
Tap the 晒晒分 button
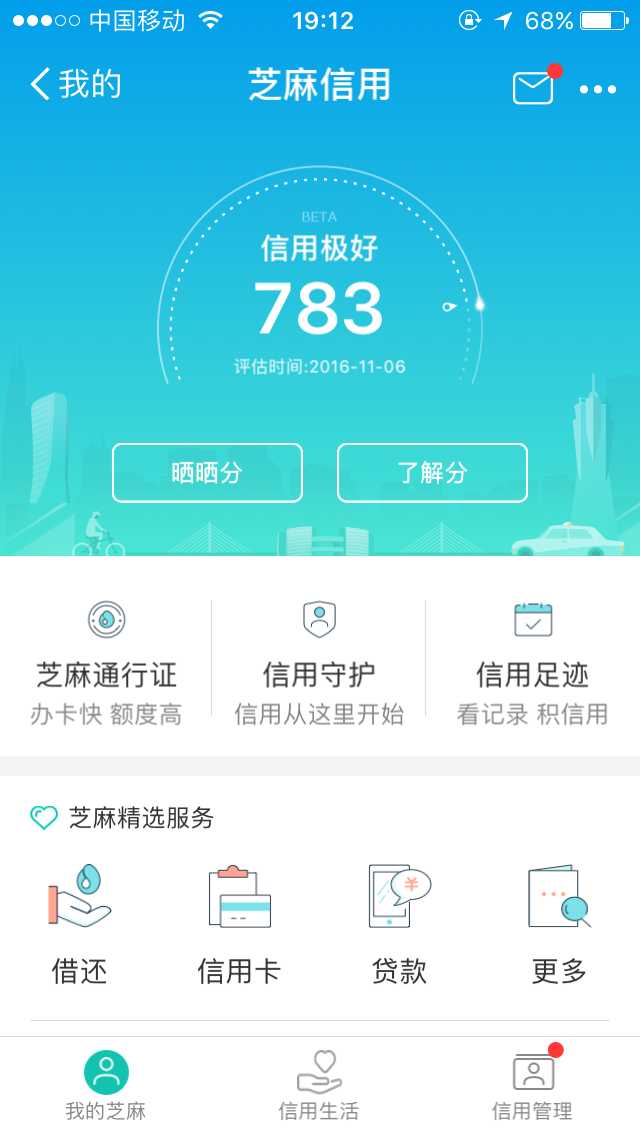pyautogui.click(x=207, y=473)
